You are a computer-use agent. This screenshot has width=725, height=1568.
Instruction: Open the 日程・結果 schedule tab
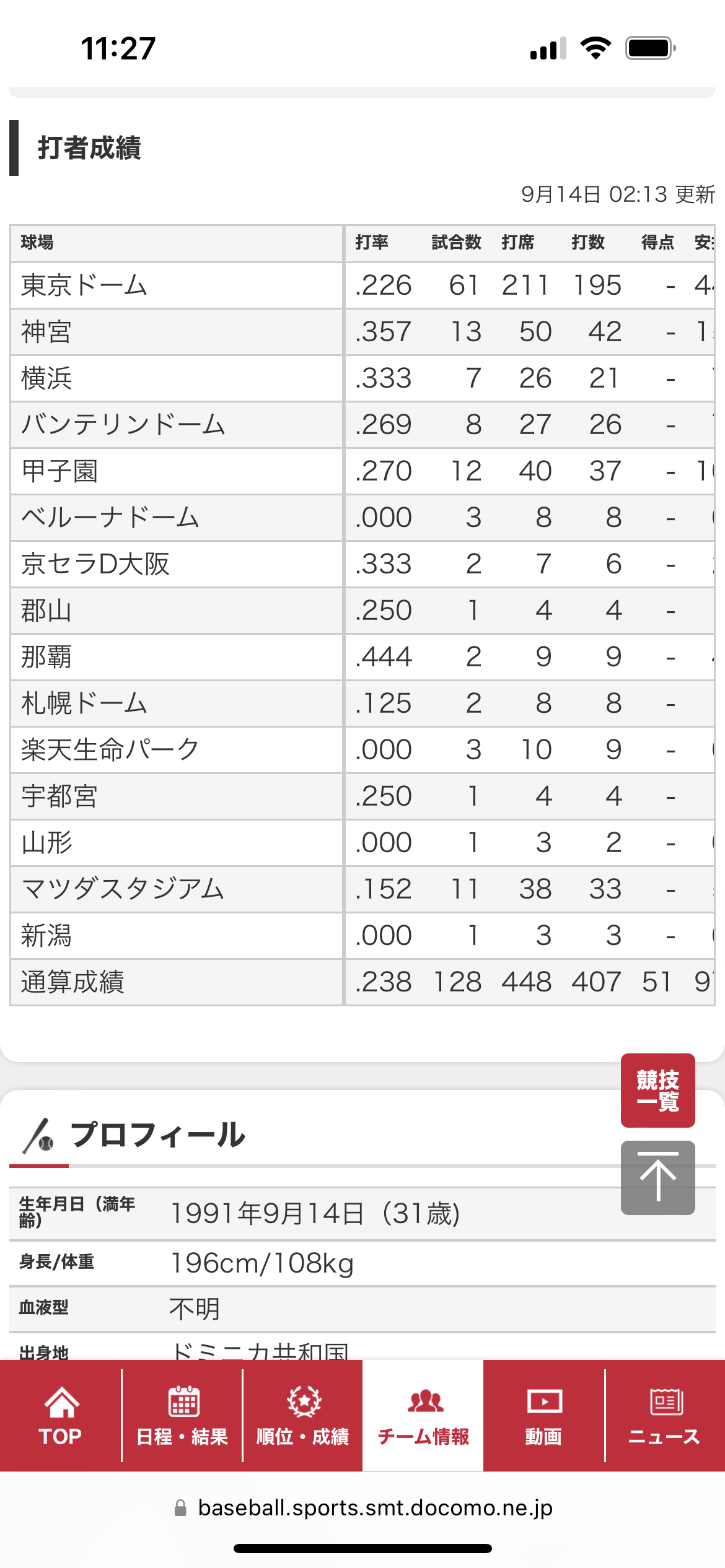tap(182, 1416)
